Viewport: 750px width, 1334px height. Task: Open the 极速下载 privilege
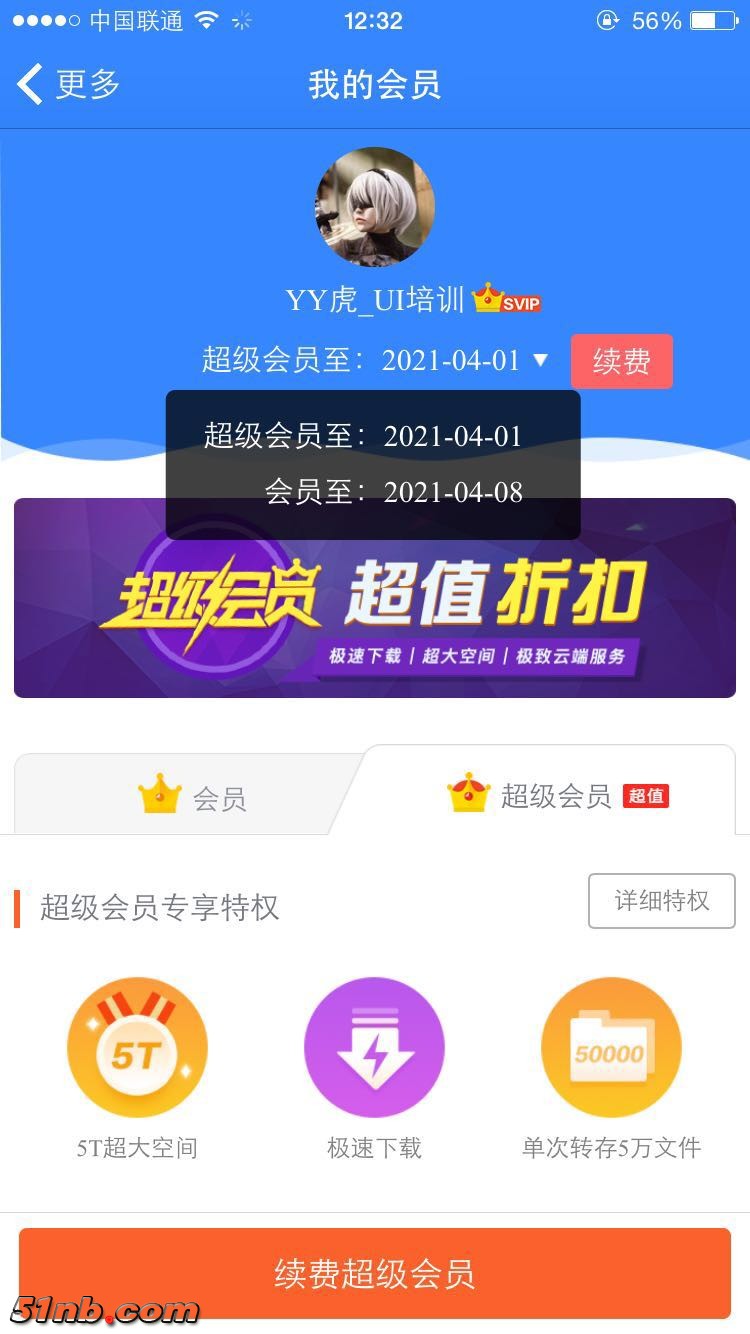point(374,1048)
